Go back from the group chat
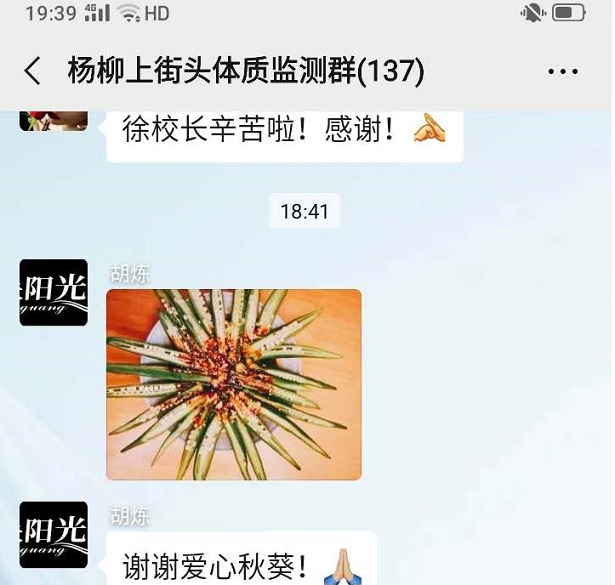 click(x=33, y=71)
